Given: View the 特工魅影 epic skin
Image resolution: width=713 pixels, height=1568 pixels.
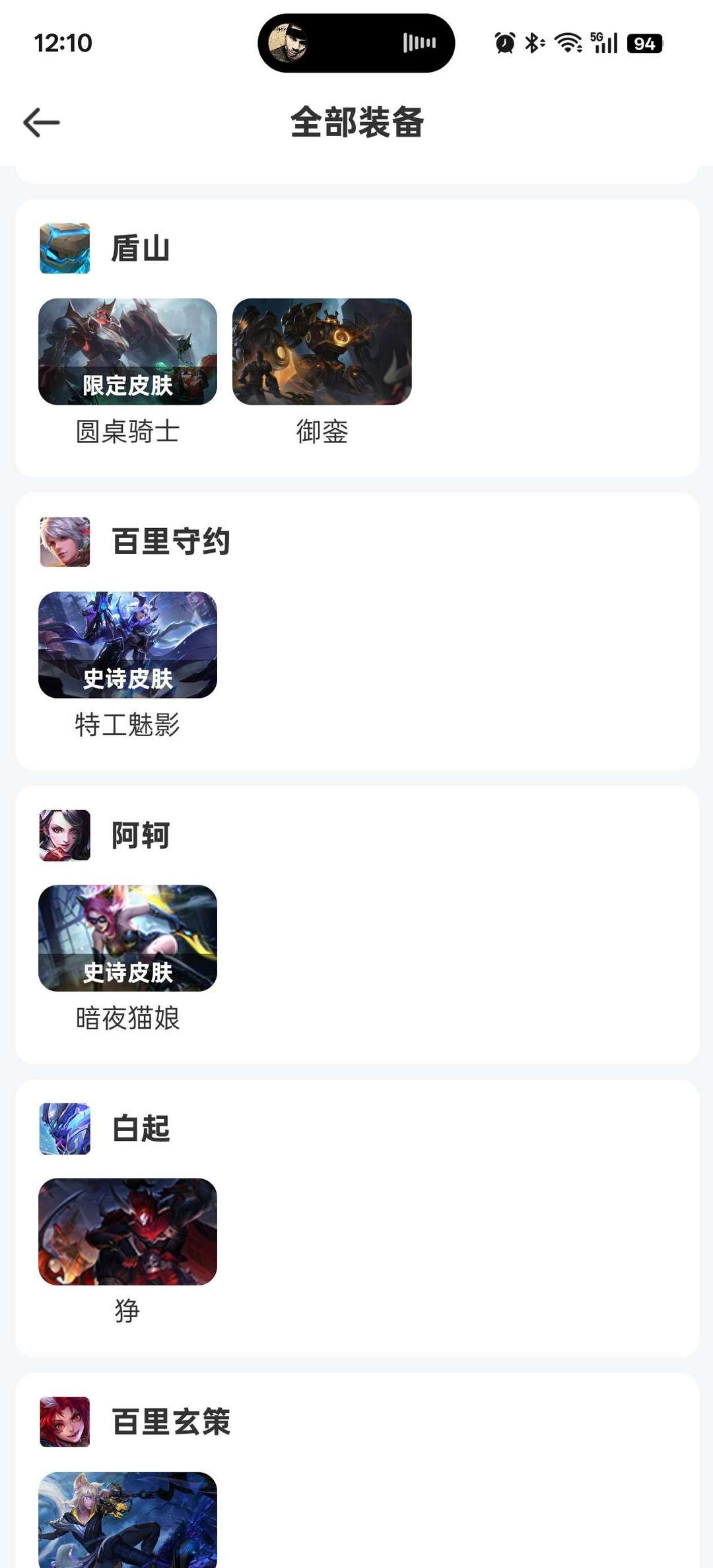Looking at the screenshot, I should [x=127, y=644].
